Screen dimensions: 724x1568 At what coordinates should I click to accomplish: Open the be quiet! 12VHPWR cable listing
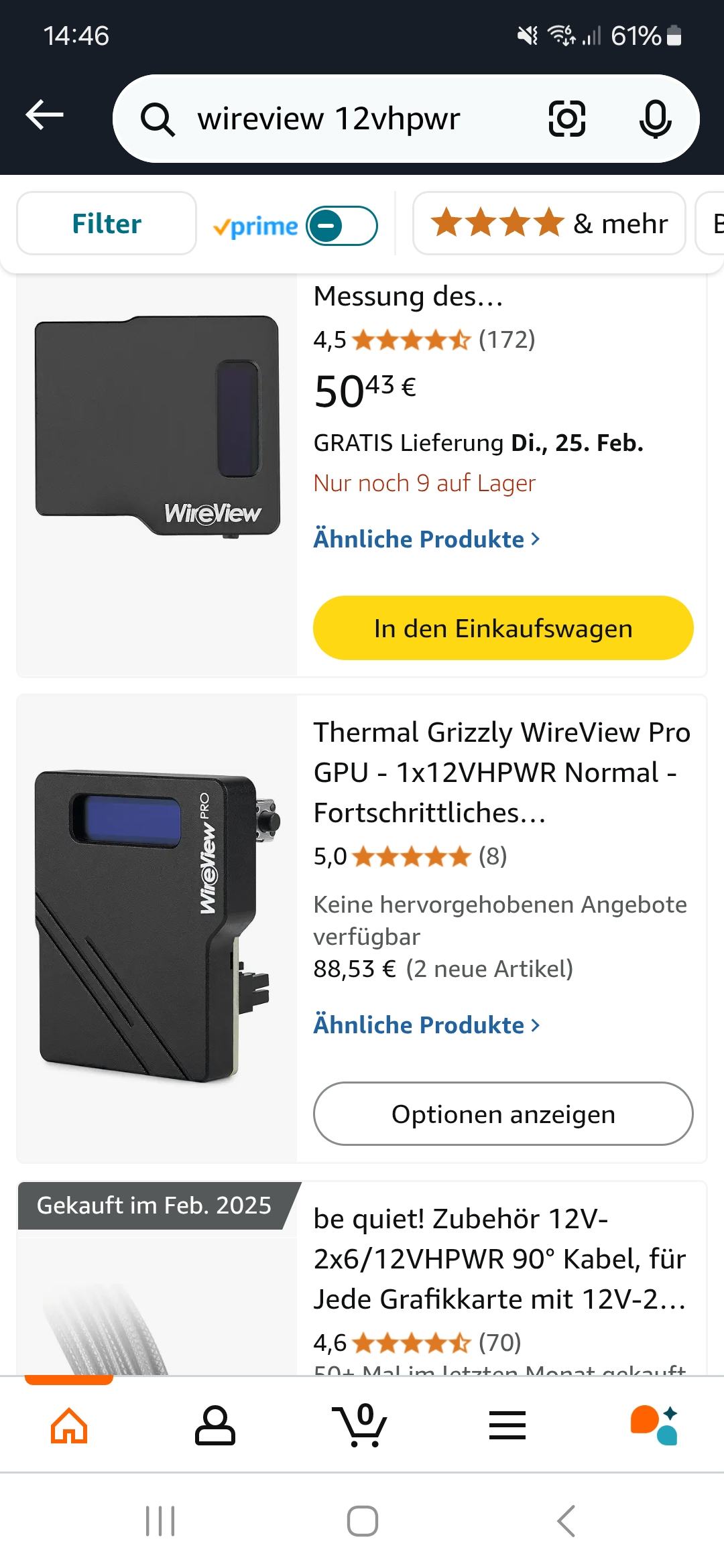(499, 1258)
